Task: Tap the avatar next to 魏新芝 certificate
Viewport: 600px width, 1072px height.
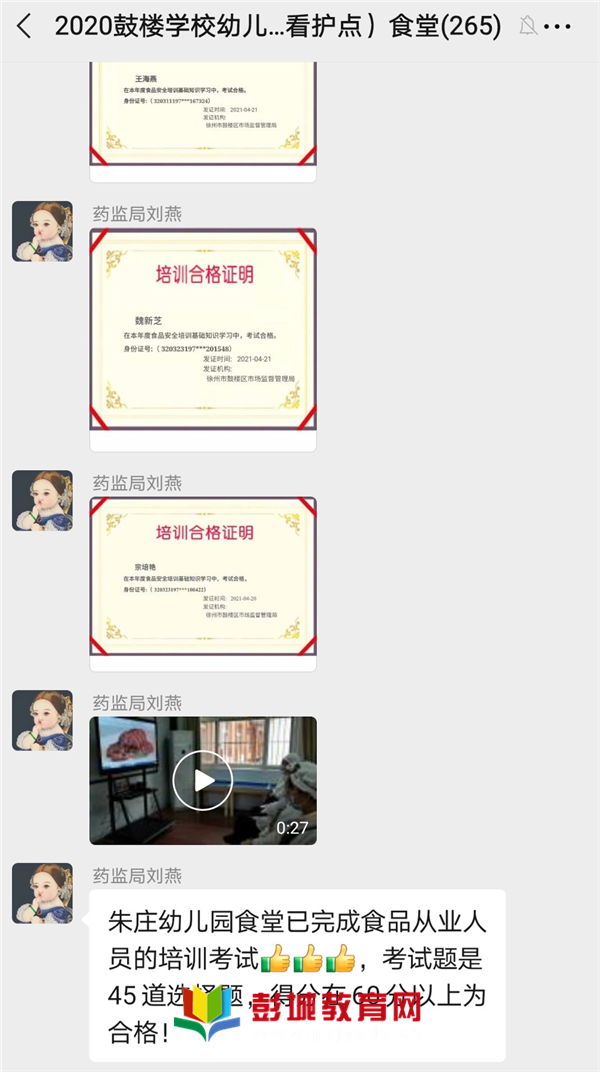Action: click(42, 231)
